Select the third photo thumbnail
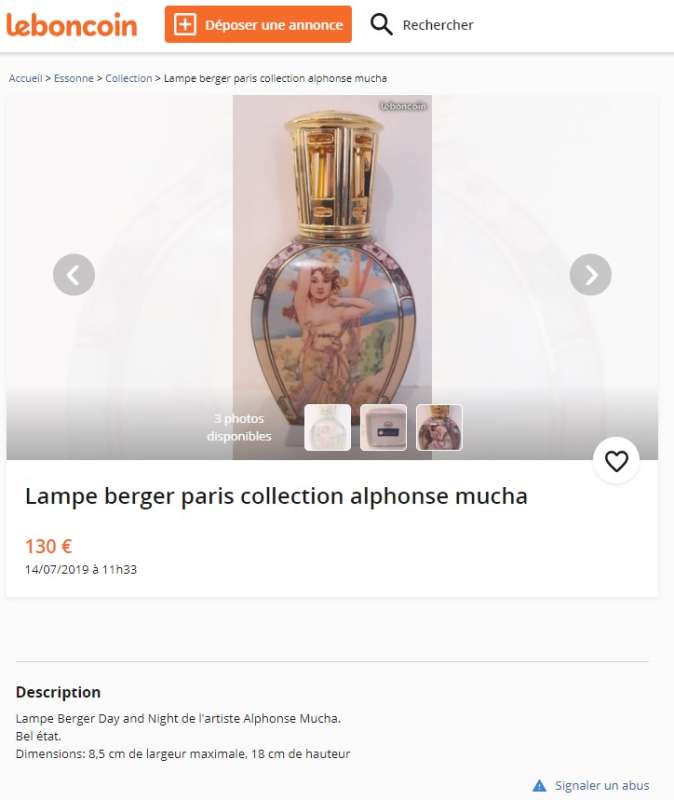The image size is (674, 800). [439, 428]
